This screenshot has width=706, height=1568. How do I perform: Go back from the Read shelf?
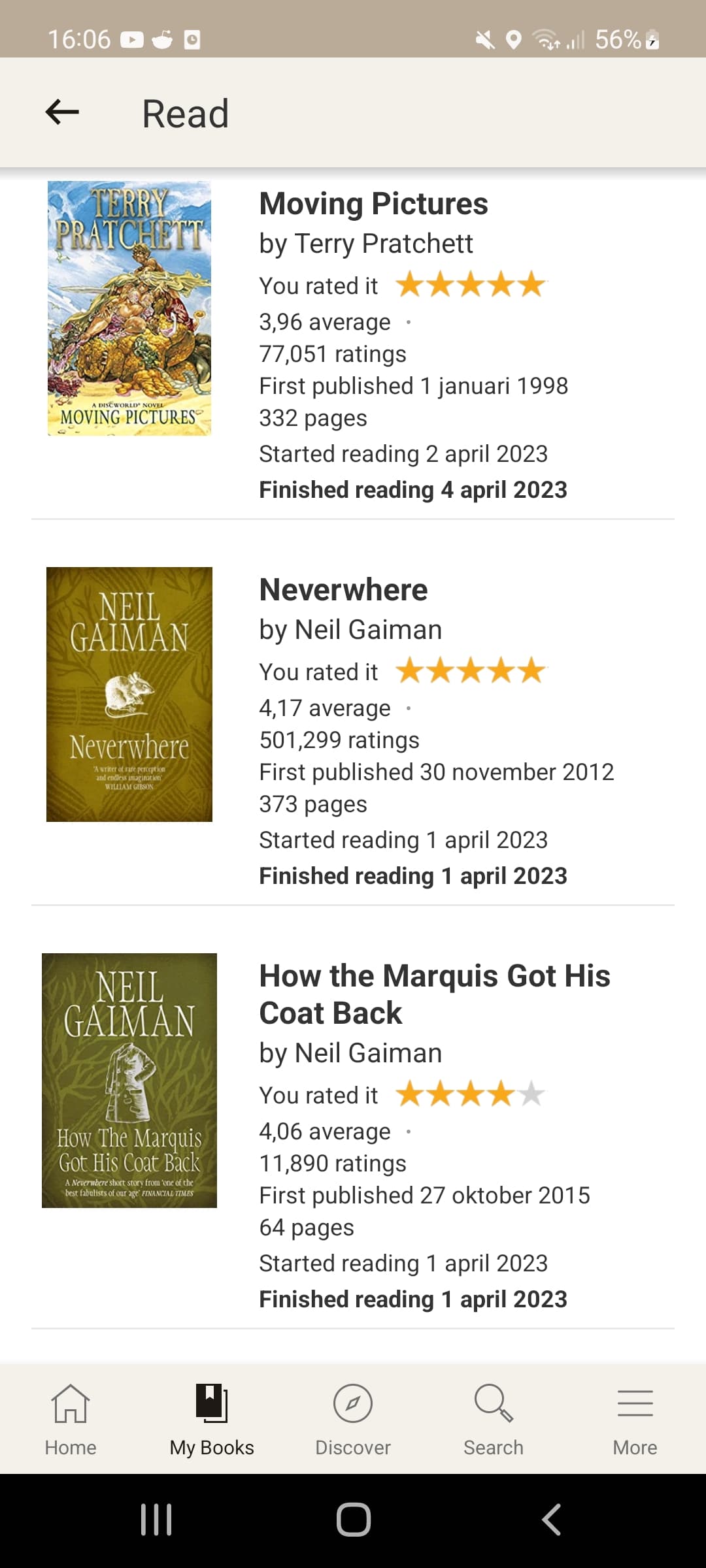pyautogui.click(x=62, y=112)
